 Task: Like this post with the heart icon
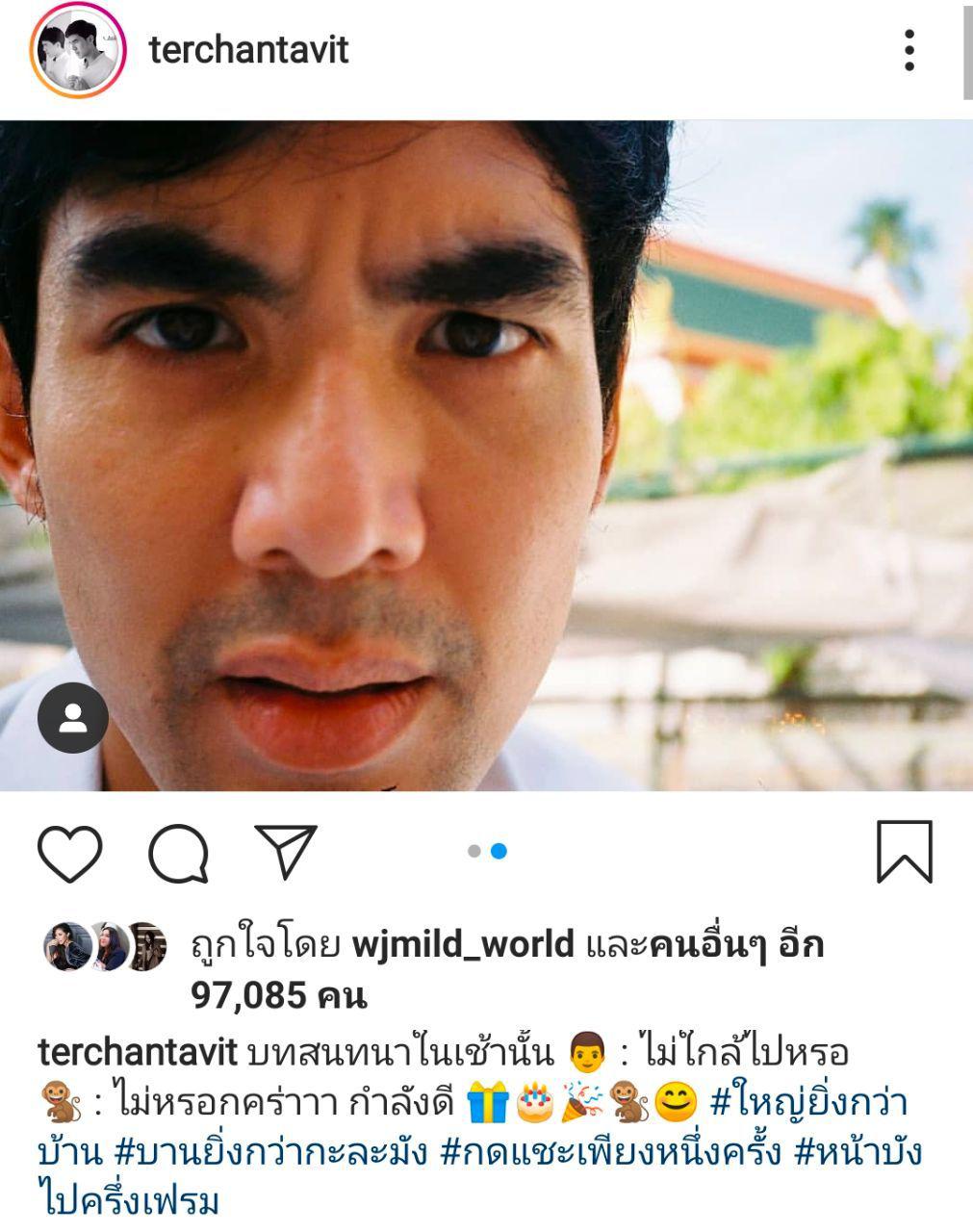pyautogui.click(x=70, y=853)
